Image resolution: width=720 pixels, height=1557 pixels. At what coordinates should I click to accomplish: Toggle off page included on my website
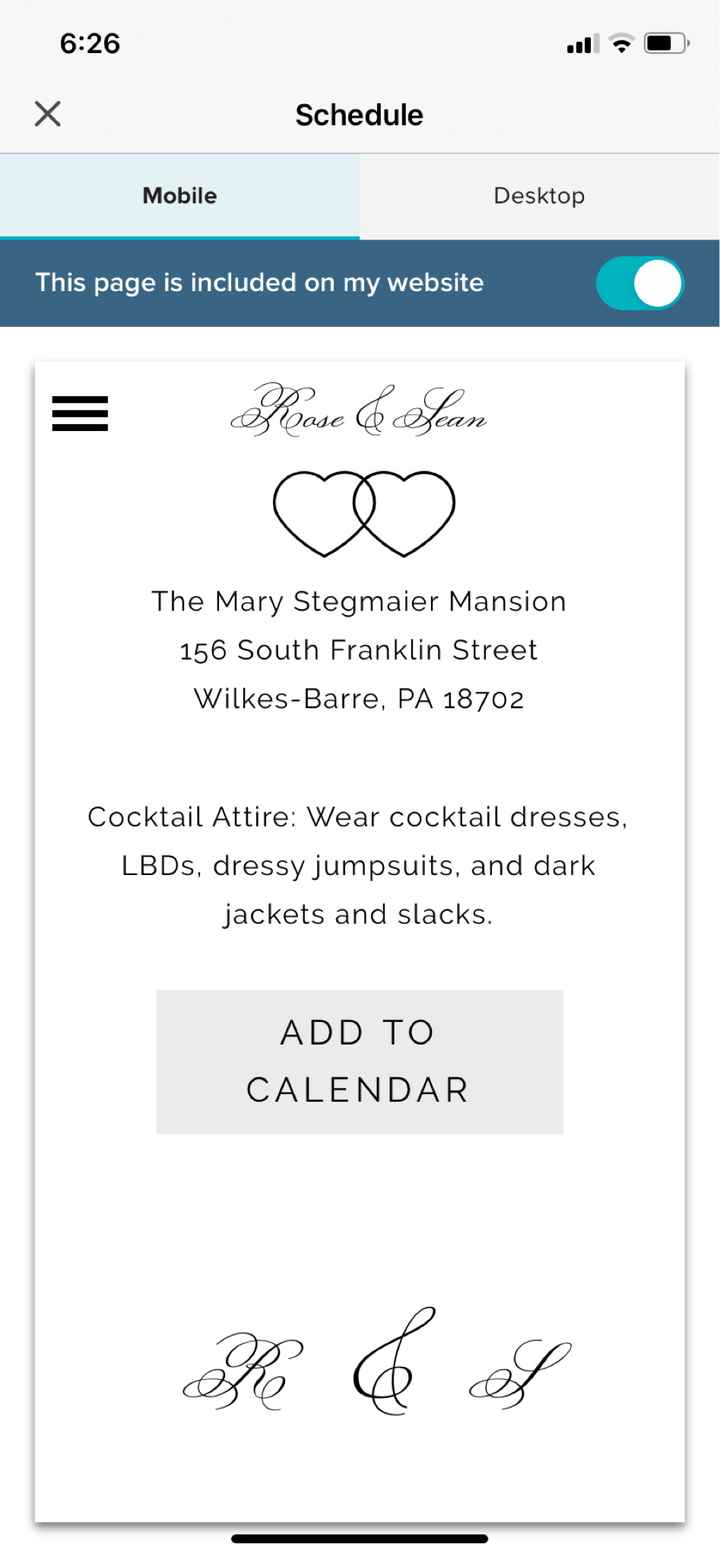[x=640, y=283]
